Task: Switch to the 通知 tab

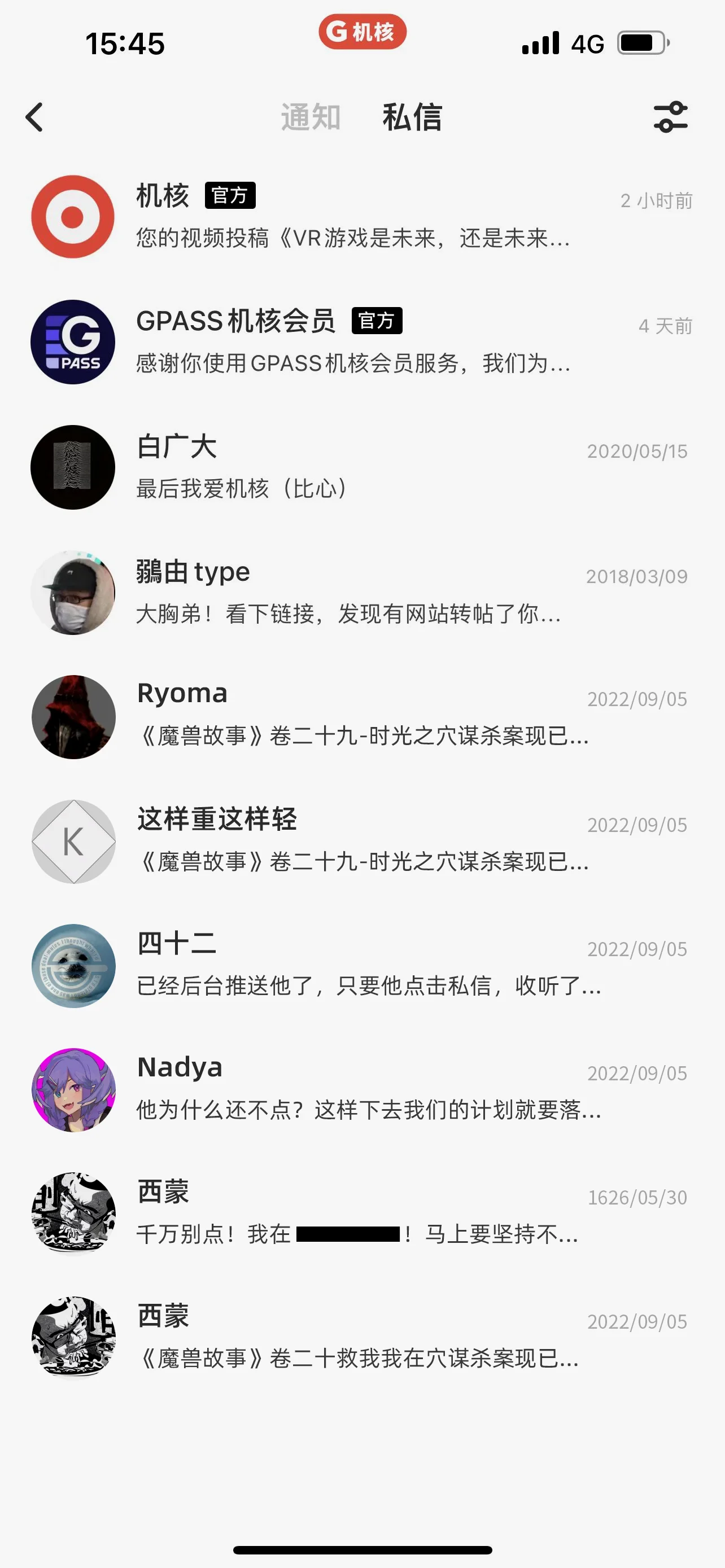Action: coord(311,117)
